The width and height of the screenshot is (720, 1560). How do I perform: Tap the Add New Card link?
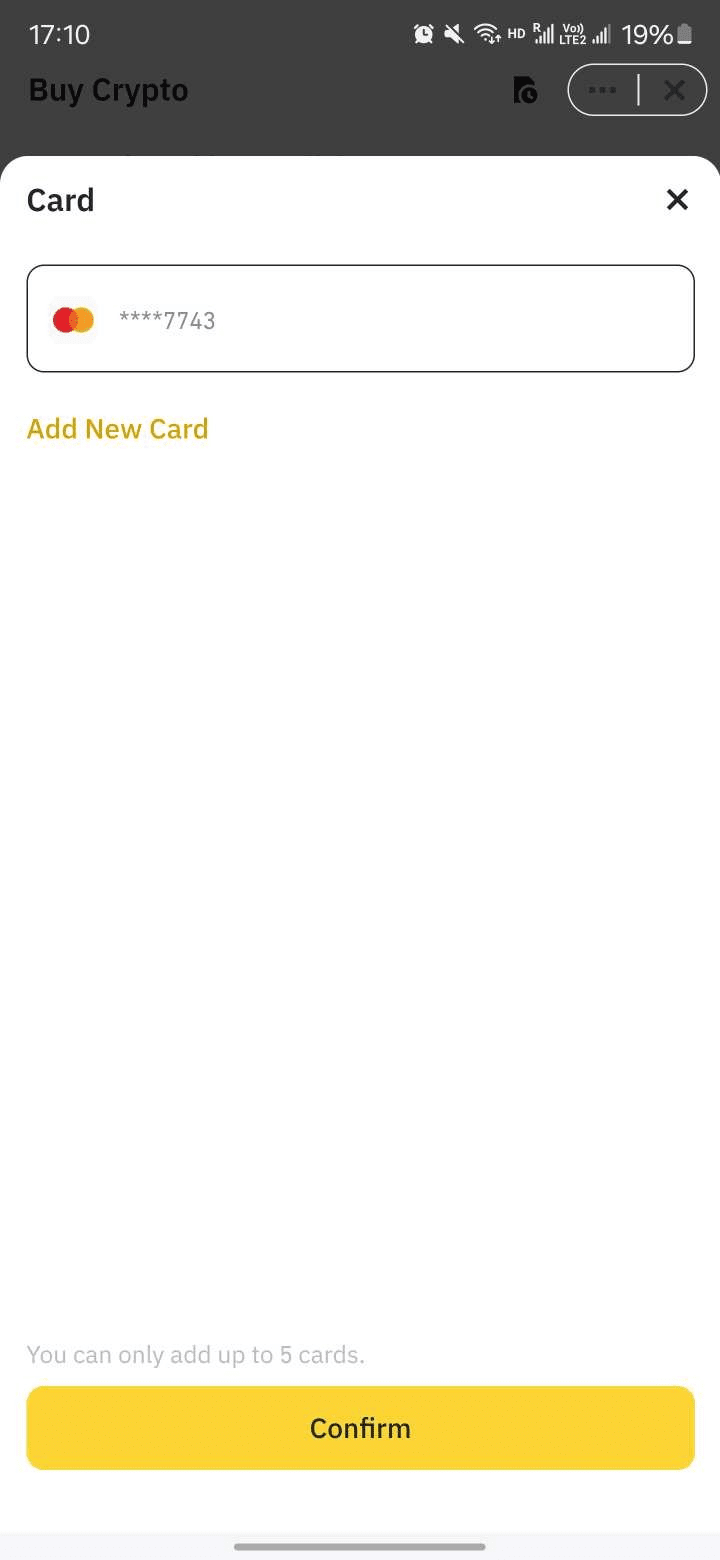(x=118, y=429)
